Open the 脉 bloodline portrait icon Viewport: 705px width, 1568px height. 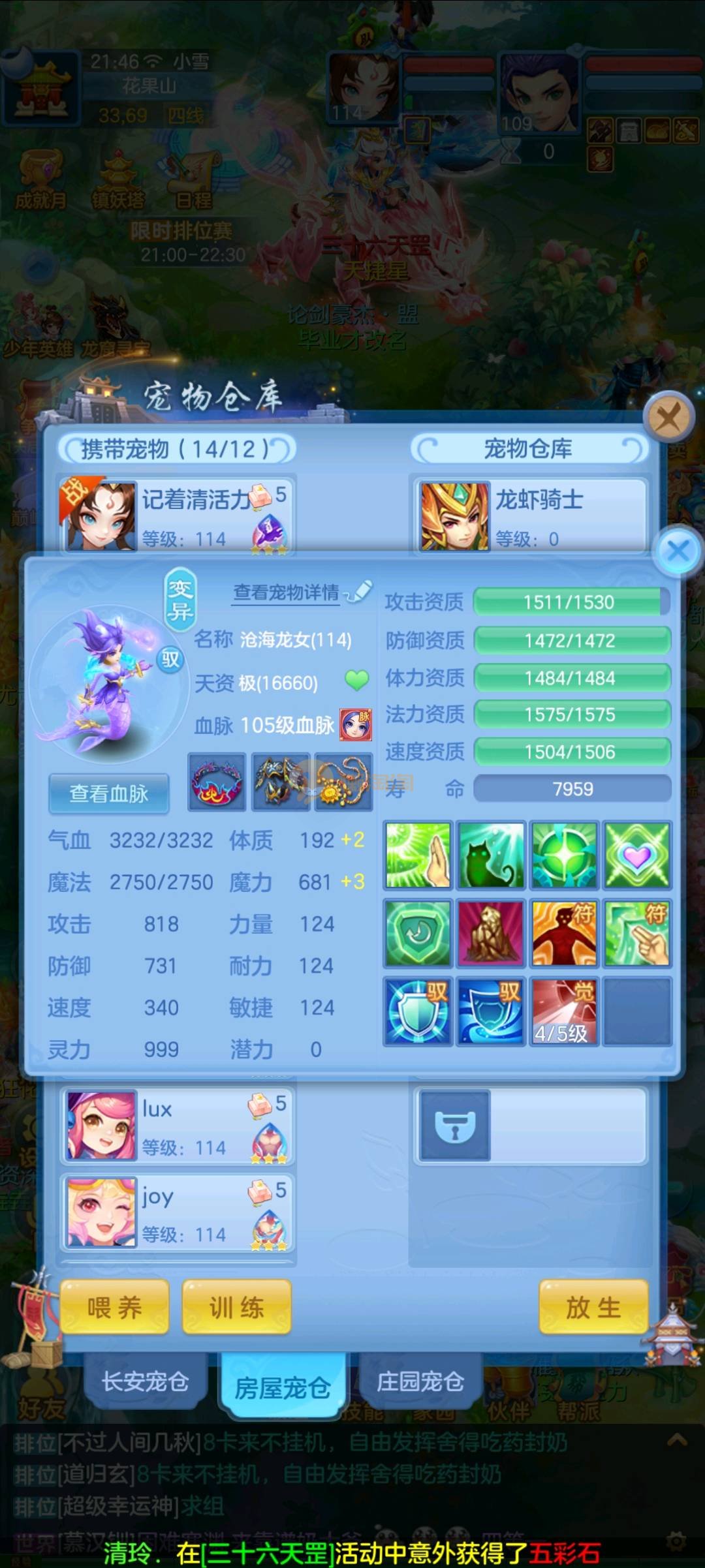coord(356,725)
